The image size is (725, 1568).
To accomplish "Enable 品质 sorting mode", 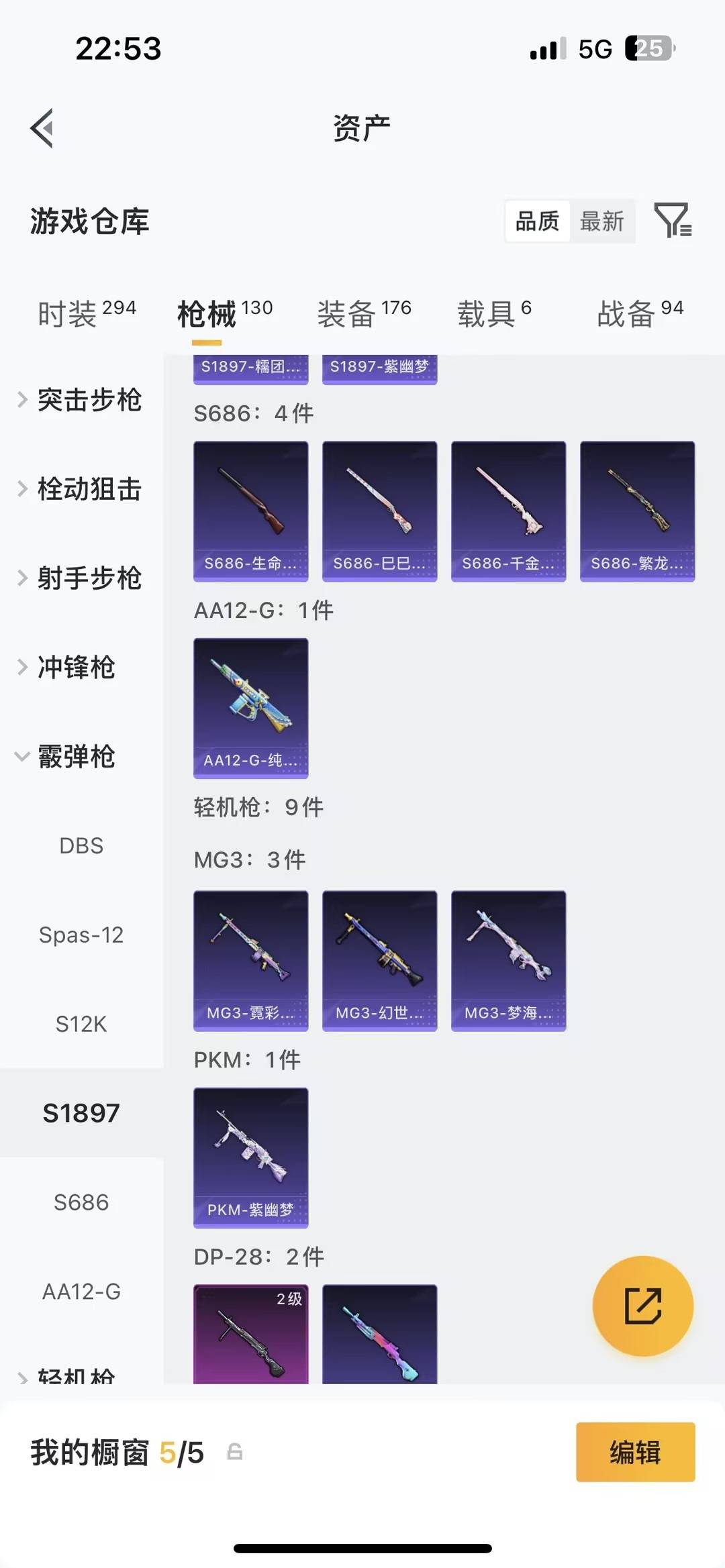I will pyautogui.click(x=536, y=221).
